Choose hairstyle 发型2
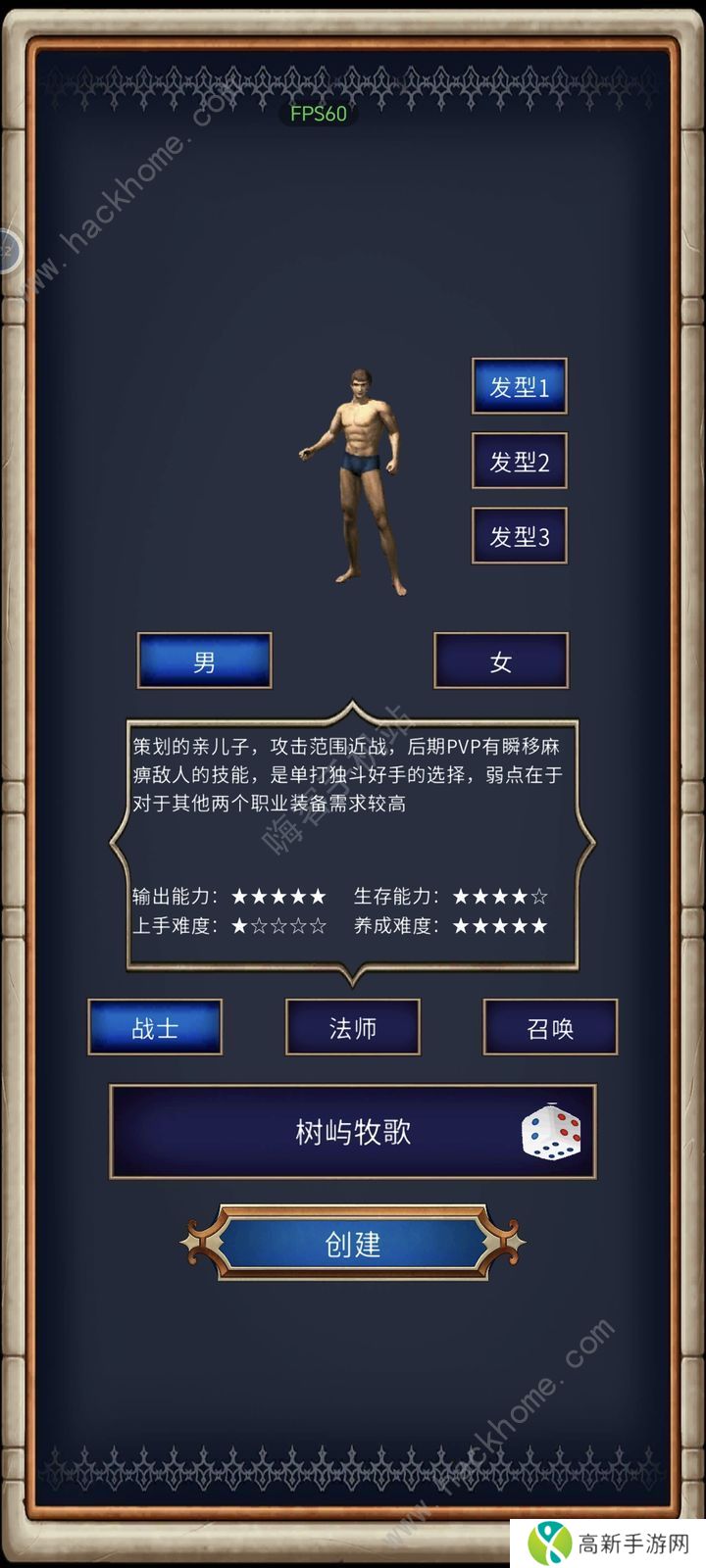This screenshot has height=1568, width=706. [x=520, y=461]
